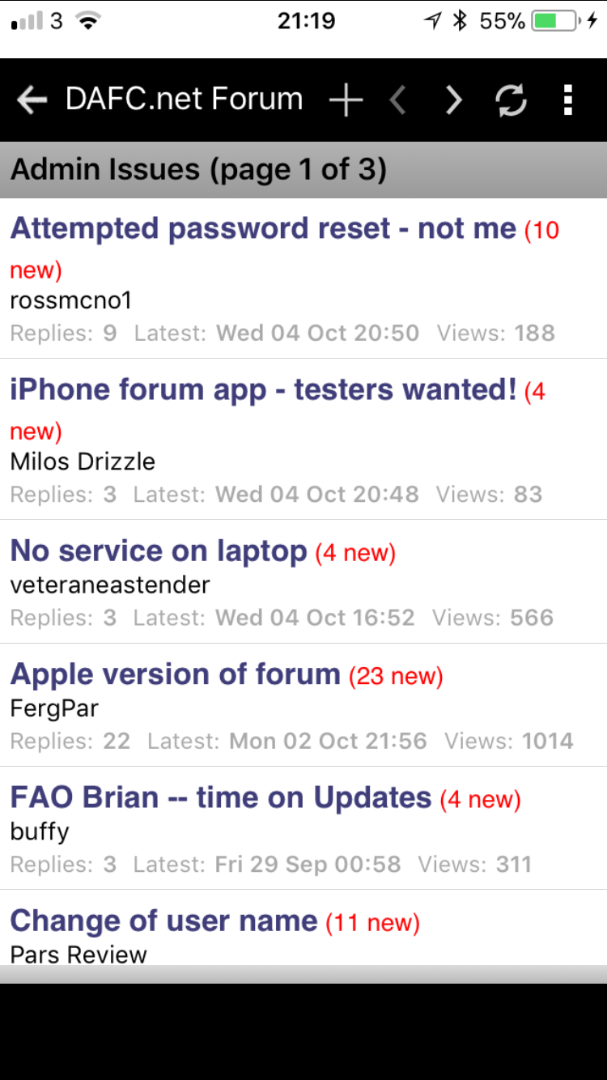This screenshot has height=1080, width=607.
Task: Refresh the Admin Issues list
Action: tap(511, 101)
